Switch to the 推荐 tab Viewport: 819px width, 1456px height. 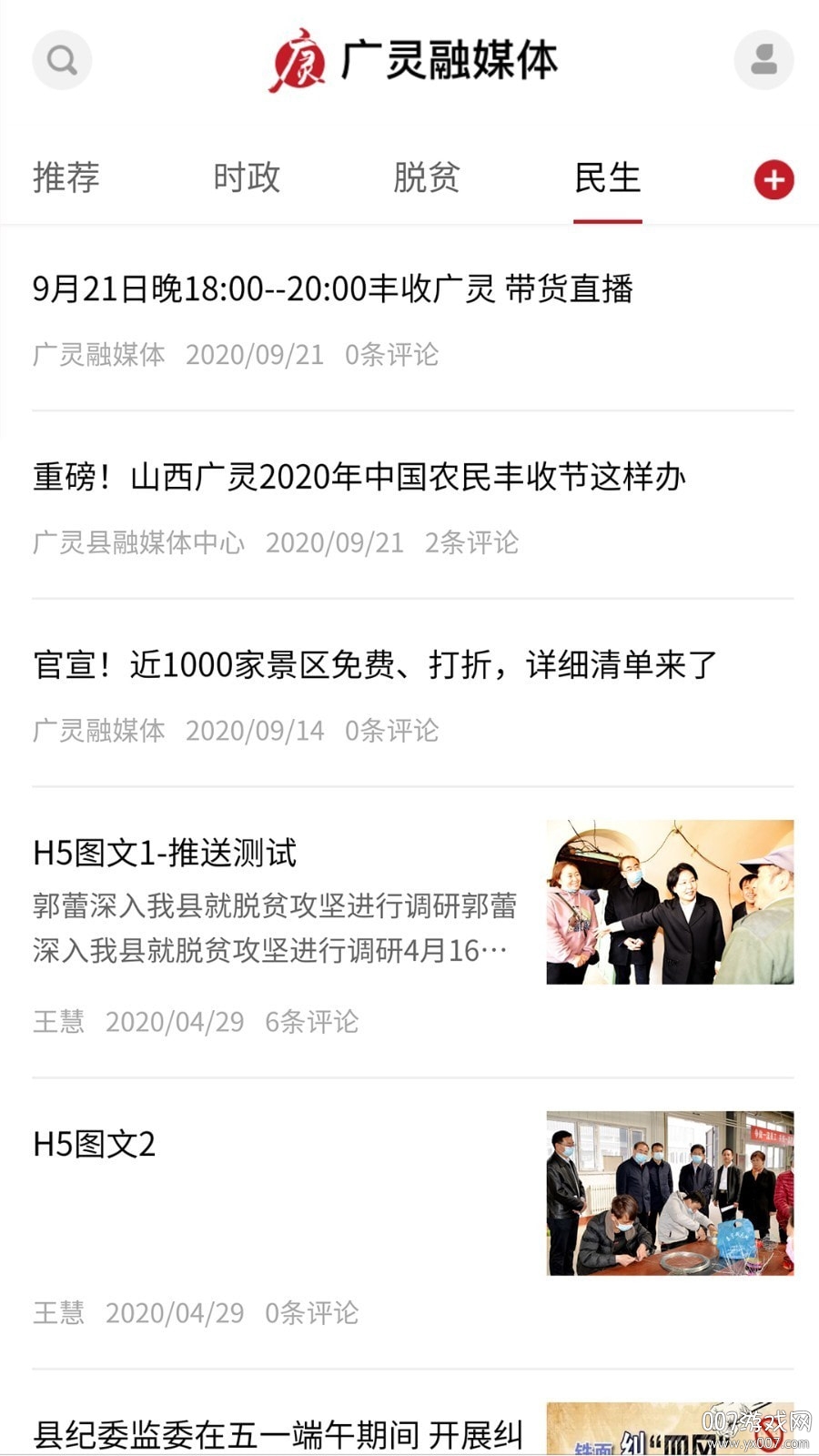[x=66, y=177]
